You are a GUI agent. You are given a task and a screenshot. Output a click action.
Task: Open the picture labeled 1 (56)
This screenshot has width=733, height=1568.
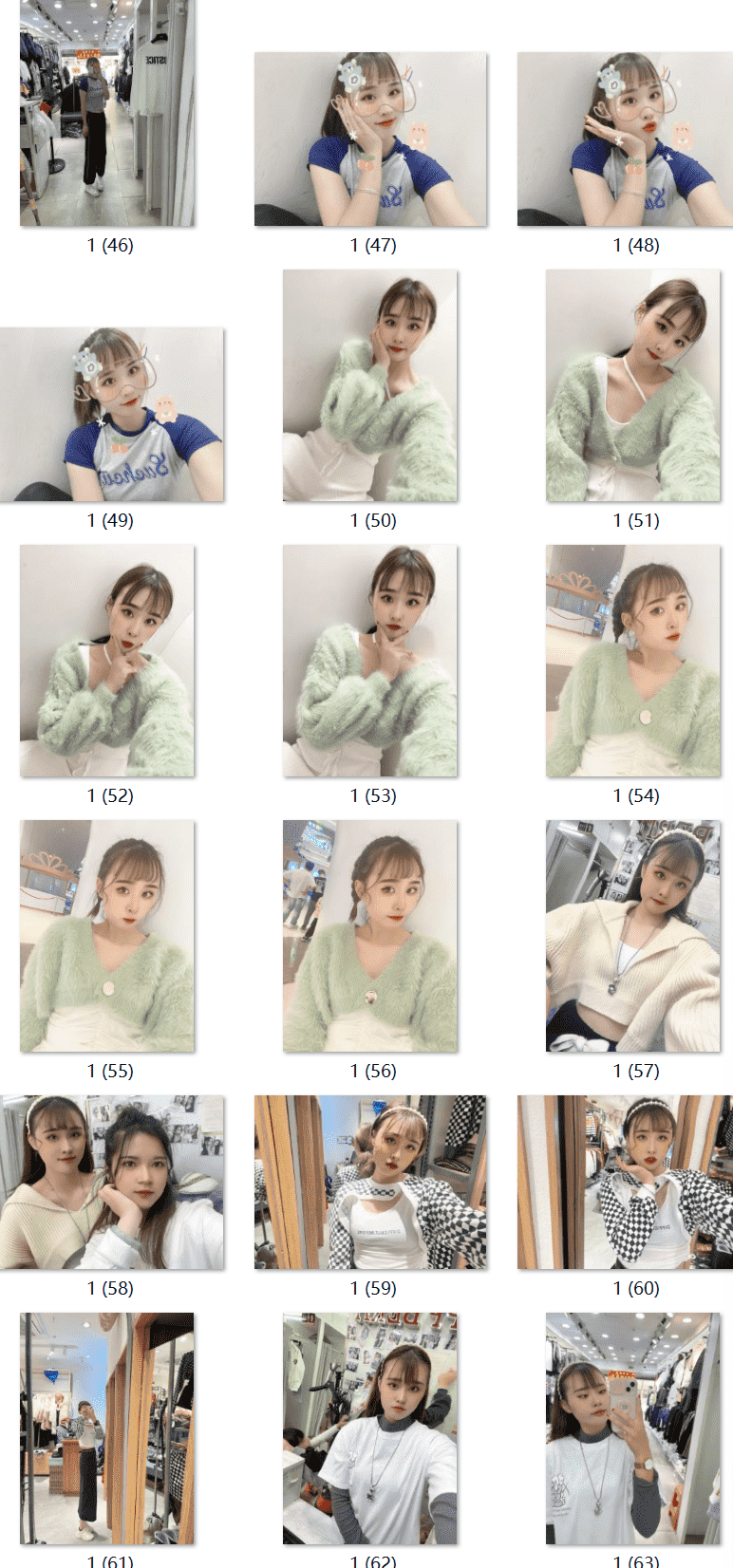(x=370, y=936)
